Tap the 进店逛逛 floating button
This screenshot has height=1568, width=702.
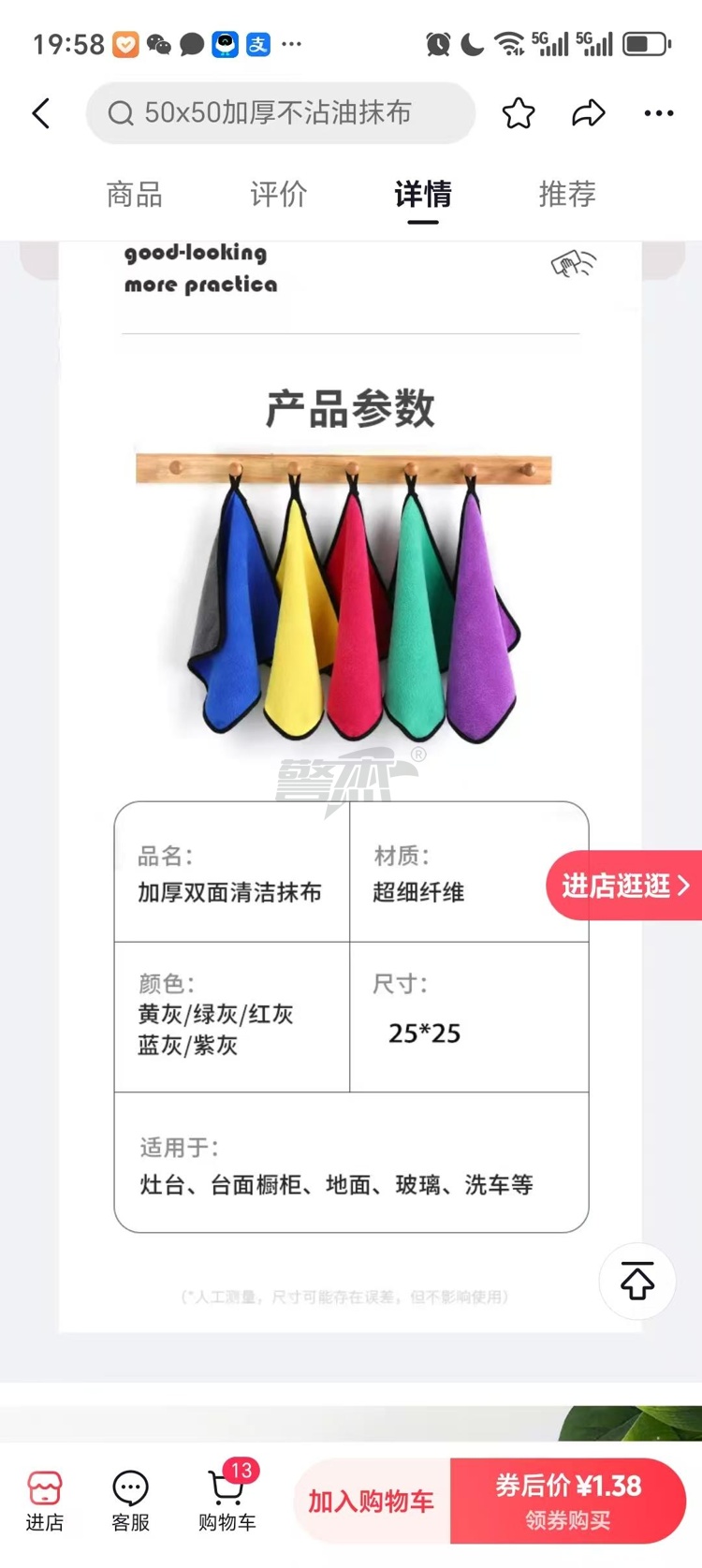point(624,886)
